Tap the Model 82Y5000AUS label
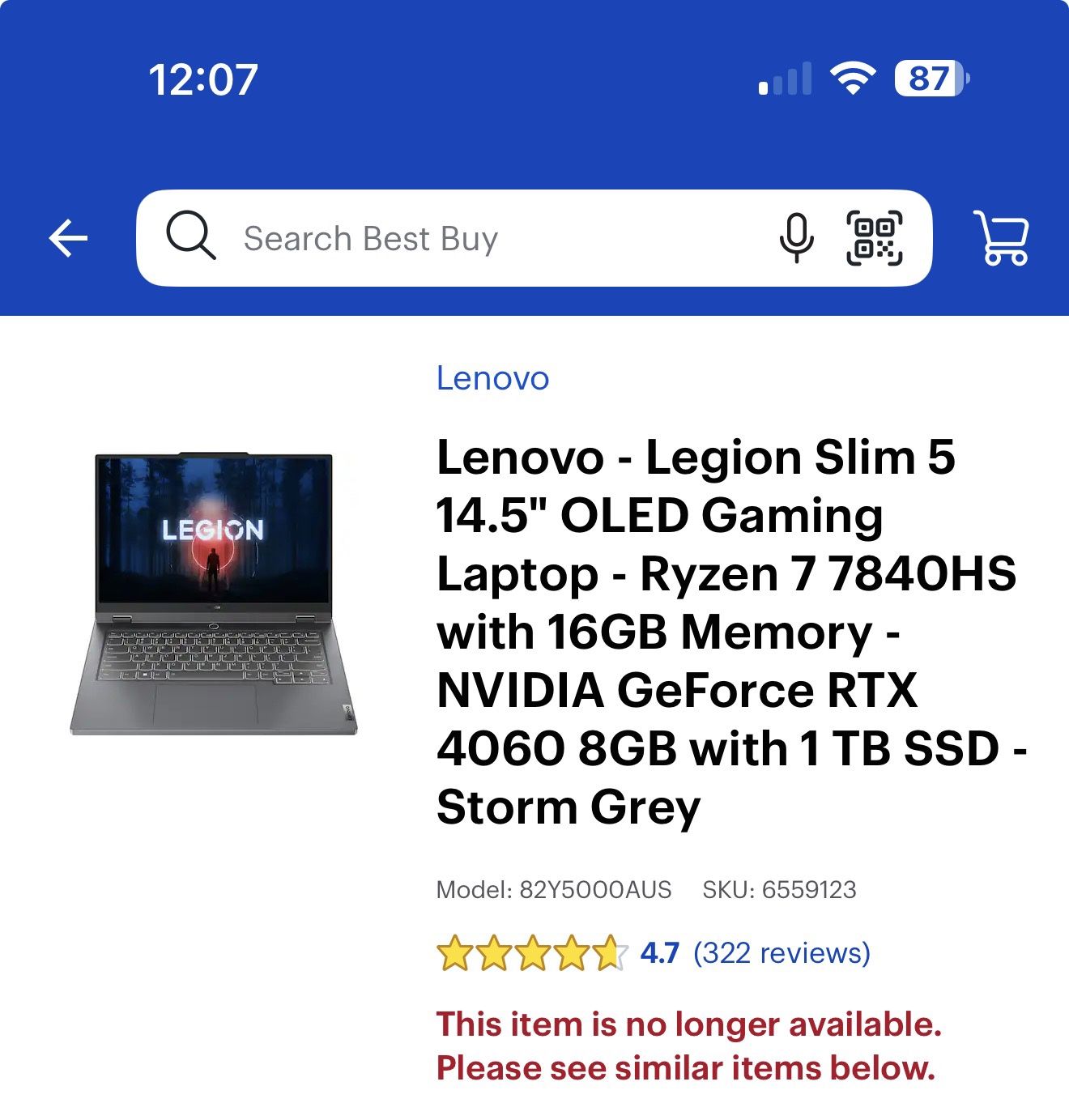The height and width of the screenshot is (1120, 1069). [552, 888]
